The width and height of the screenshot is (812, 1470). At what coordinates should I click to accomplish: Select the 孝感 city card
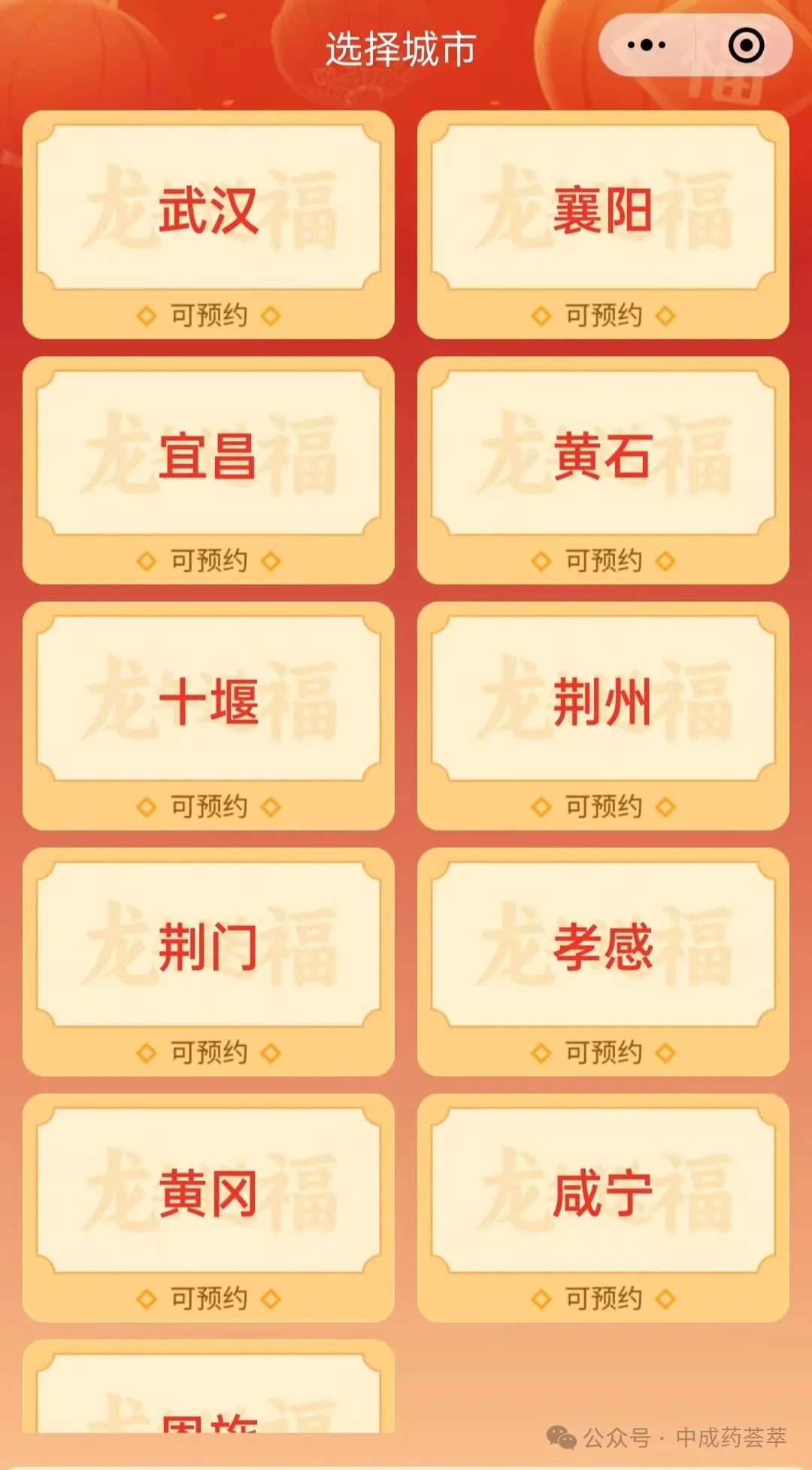pyautogui.click(x=603, y=962)
